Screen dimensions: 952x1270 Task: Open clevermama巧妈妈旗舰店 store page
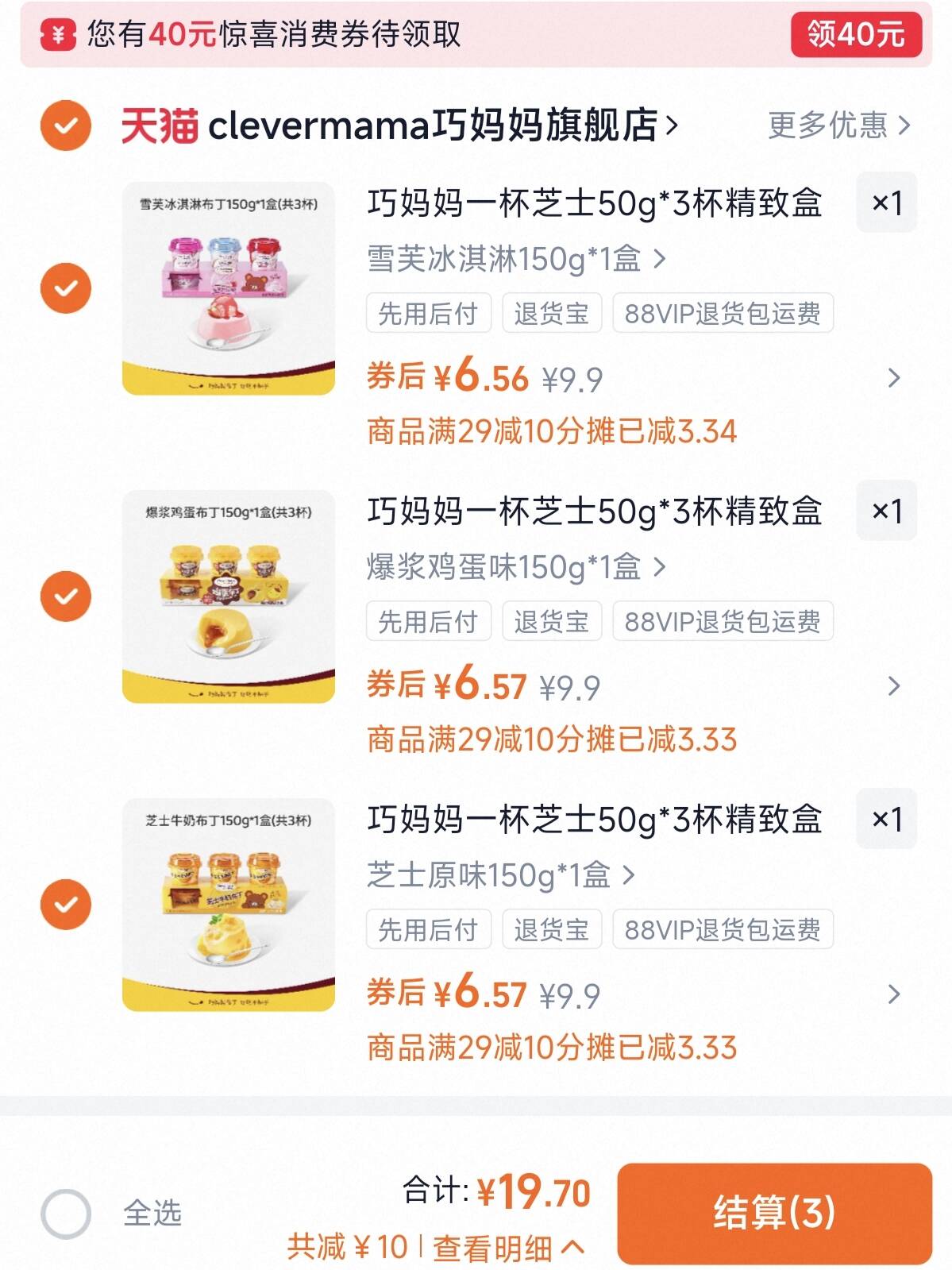point(433,125)
